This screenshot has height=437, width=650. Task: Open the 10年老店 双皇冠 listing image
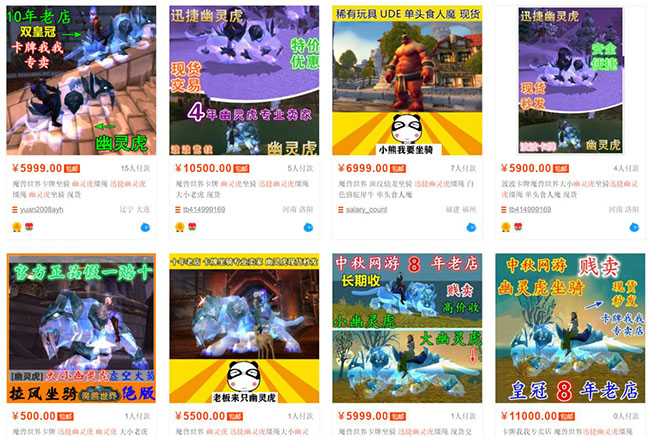click(81, 78)
